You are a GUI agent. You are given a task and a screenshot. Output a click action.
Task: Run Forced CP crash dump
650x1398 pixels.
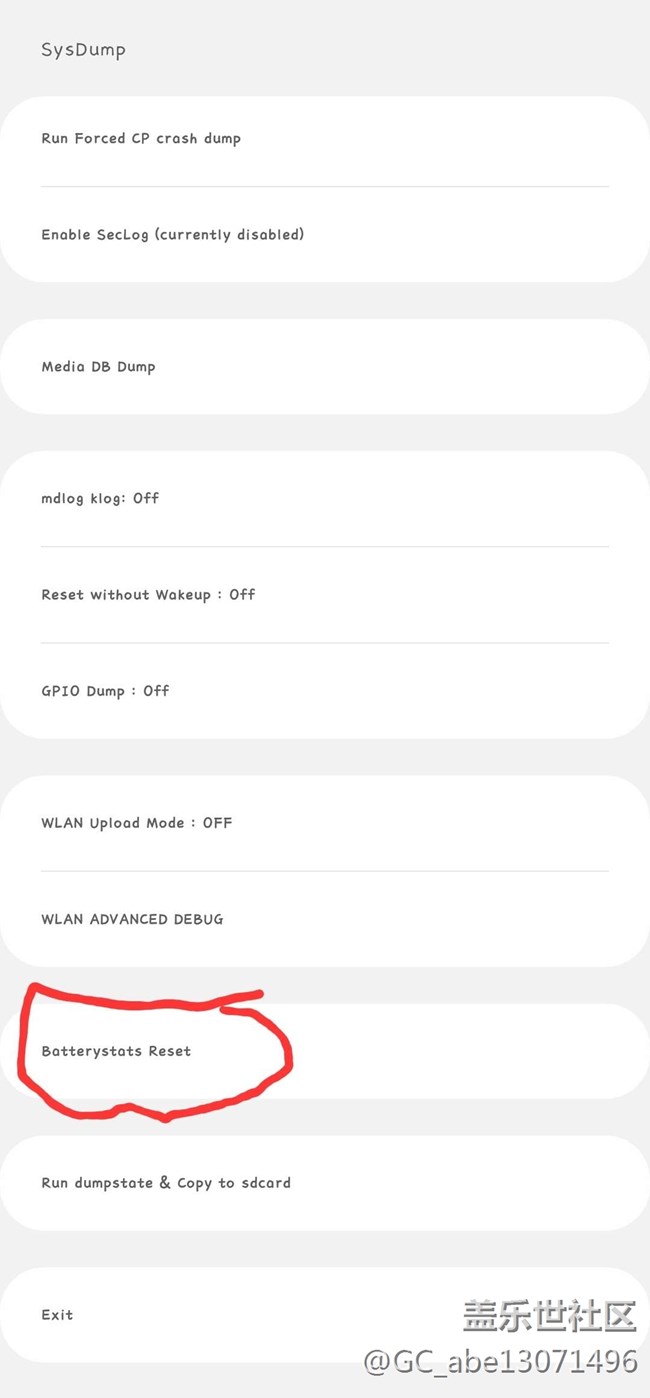pos(141,139)
